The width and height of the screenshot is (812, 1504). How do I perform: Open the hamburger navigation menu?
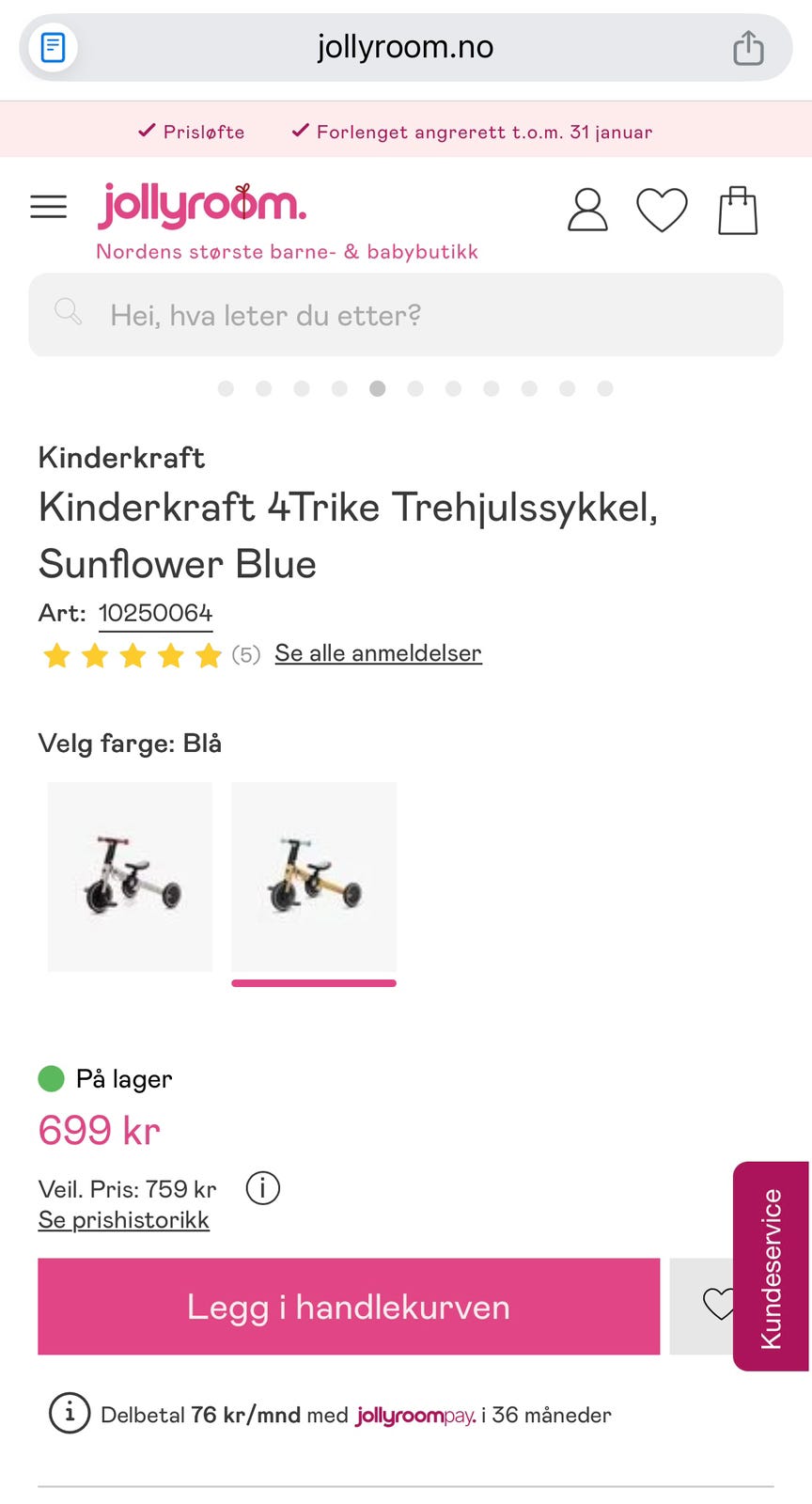49,207
